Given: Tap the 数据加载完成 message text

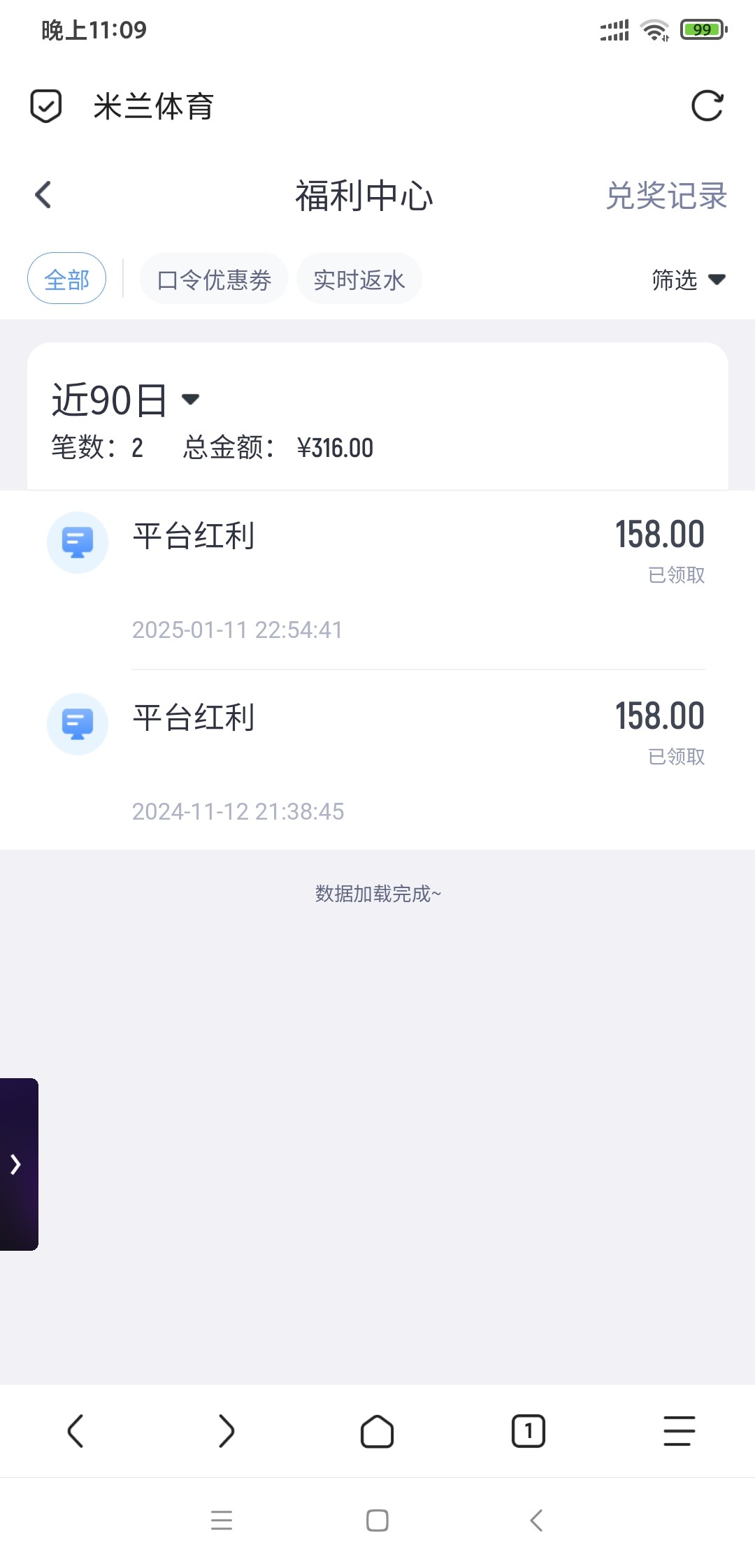Looking at the screenshot, I should [377, 894].
